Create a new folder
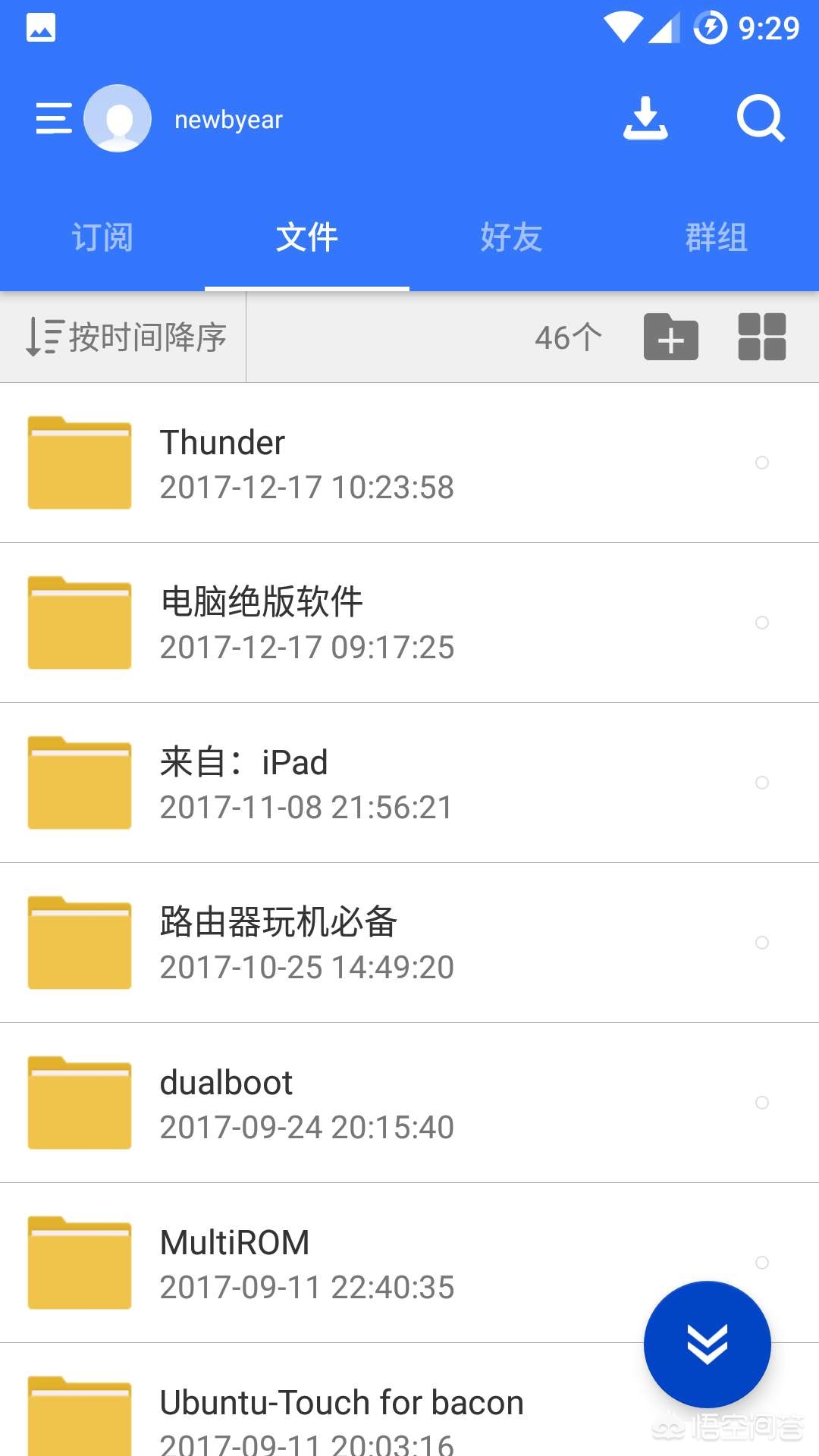This screenshot has width=819, height=1456. (670, 337)
